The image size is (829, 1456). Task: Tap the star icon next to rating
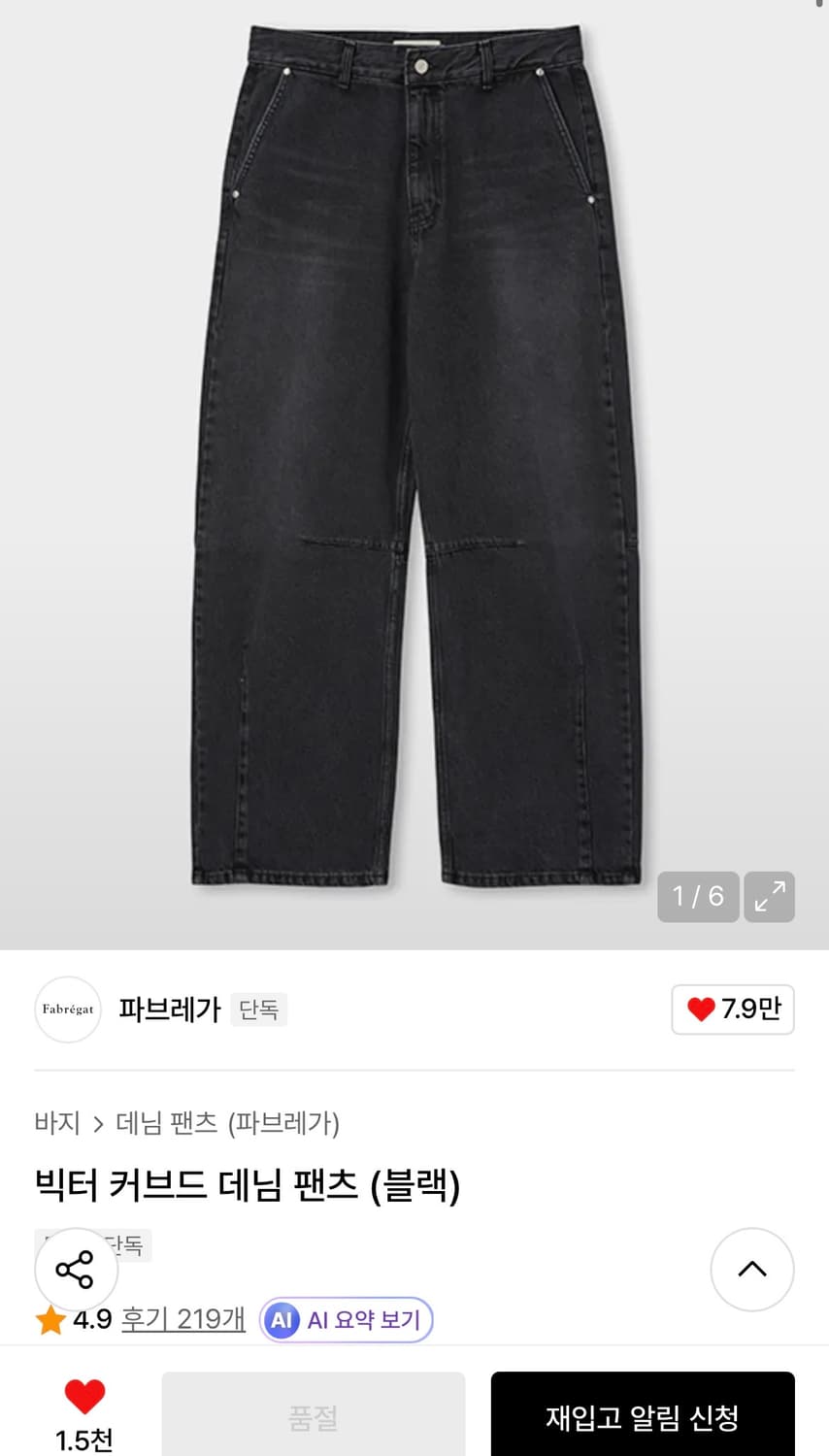[x=51, y=1318]
